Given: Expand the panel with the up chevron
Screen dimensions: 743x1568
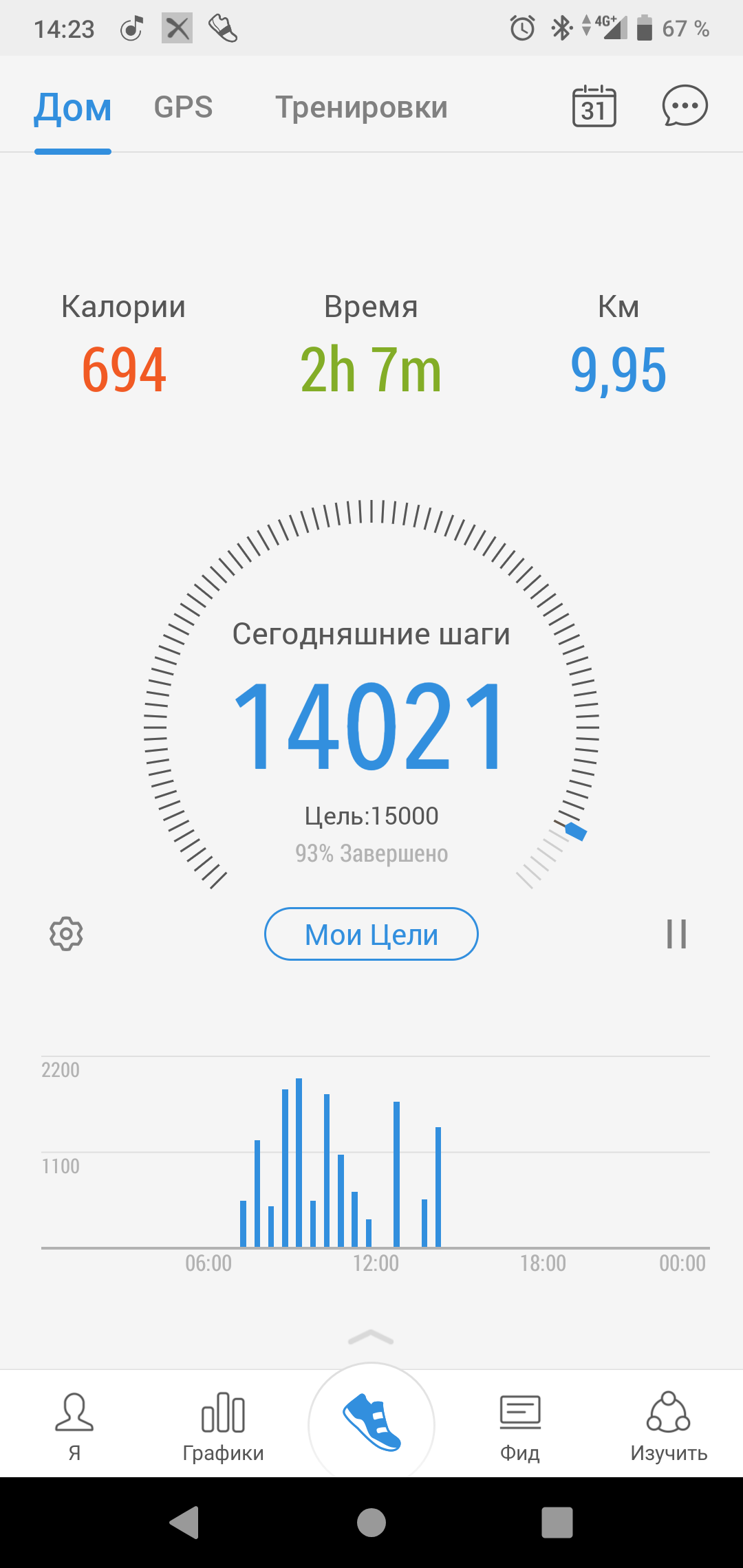Looking at the screenshot, I should (x=371, y=1337).
